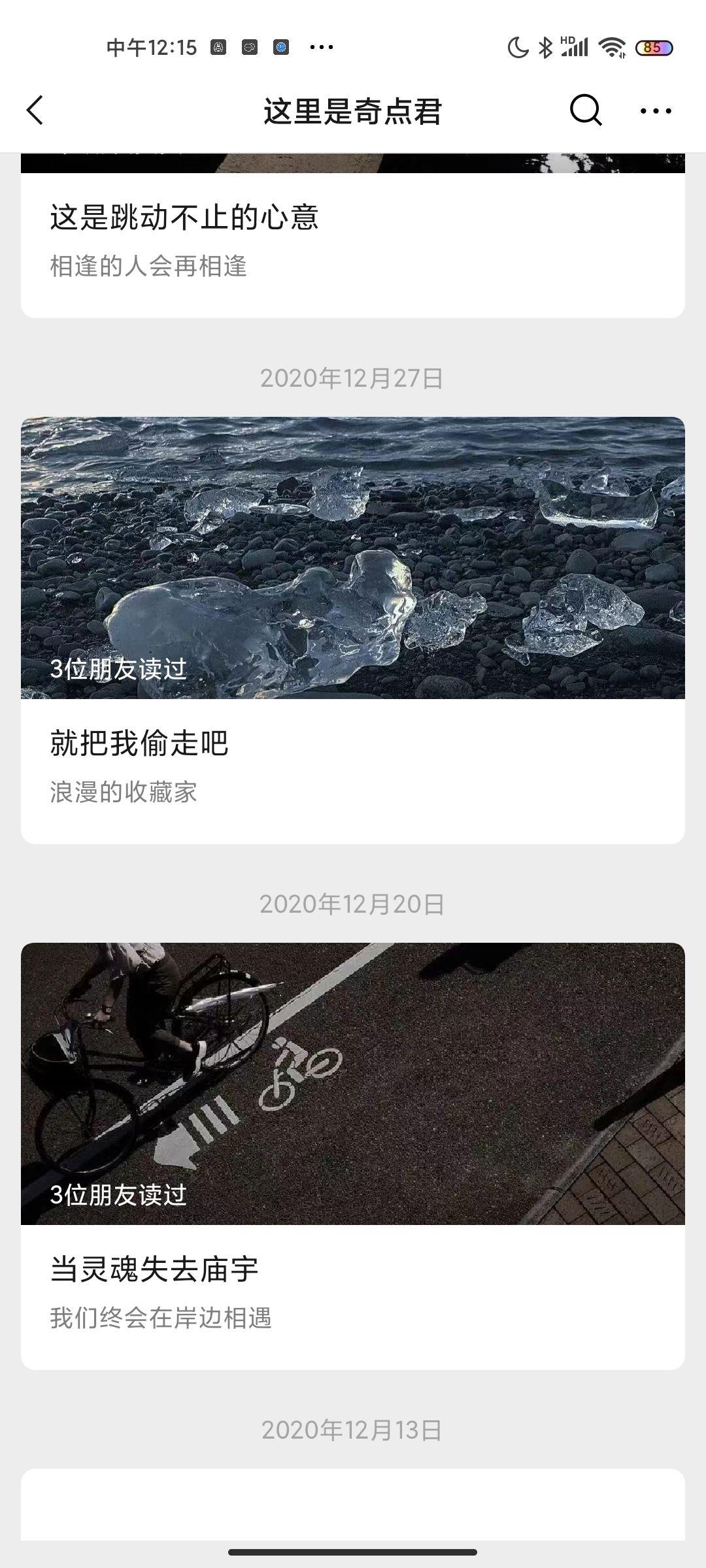The width and height of the screenshot is (706, 1568).
Task: Tap the back arrow to leave the account page
Action: point(35,110)
